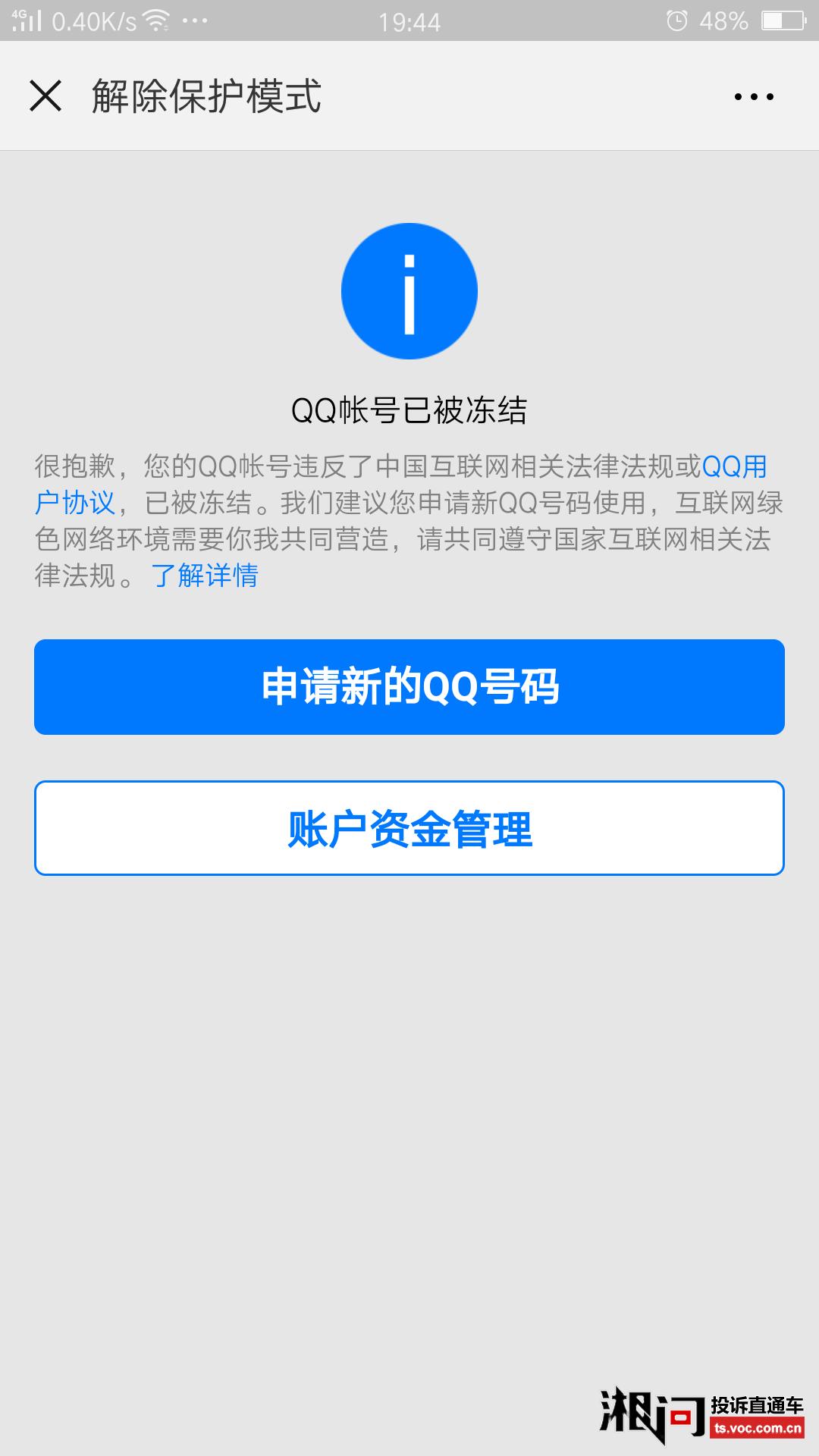Tap the time display showing 19:44
The width and height of the screenshot is (819, 1456).
(409, 21)
